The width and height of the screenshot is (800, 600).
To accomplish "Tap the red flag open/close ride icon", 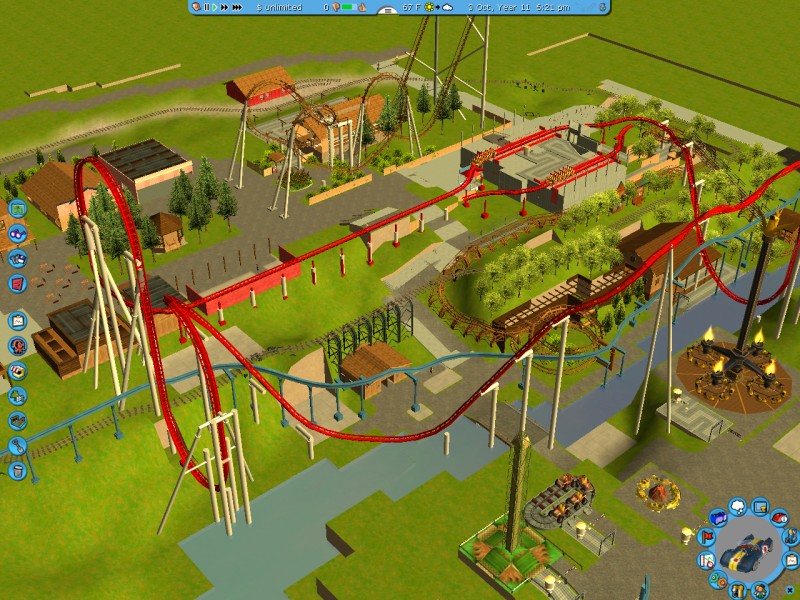I will pos(706,537).
